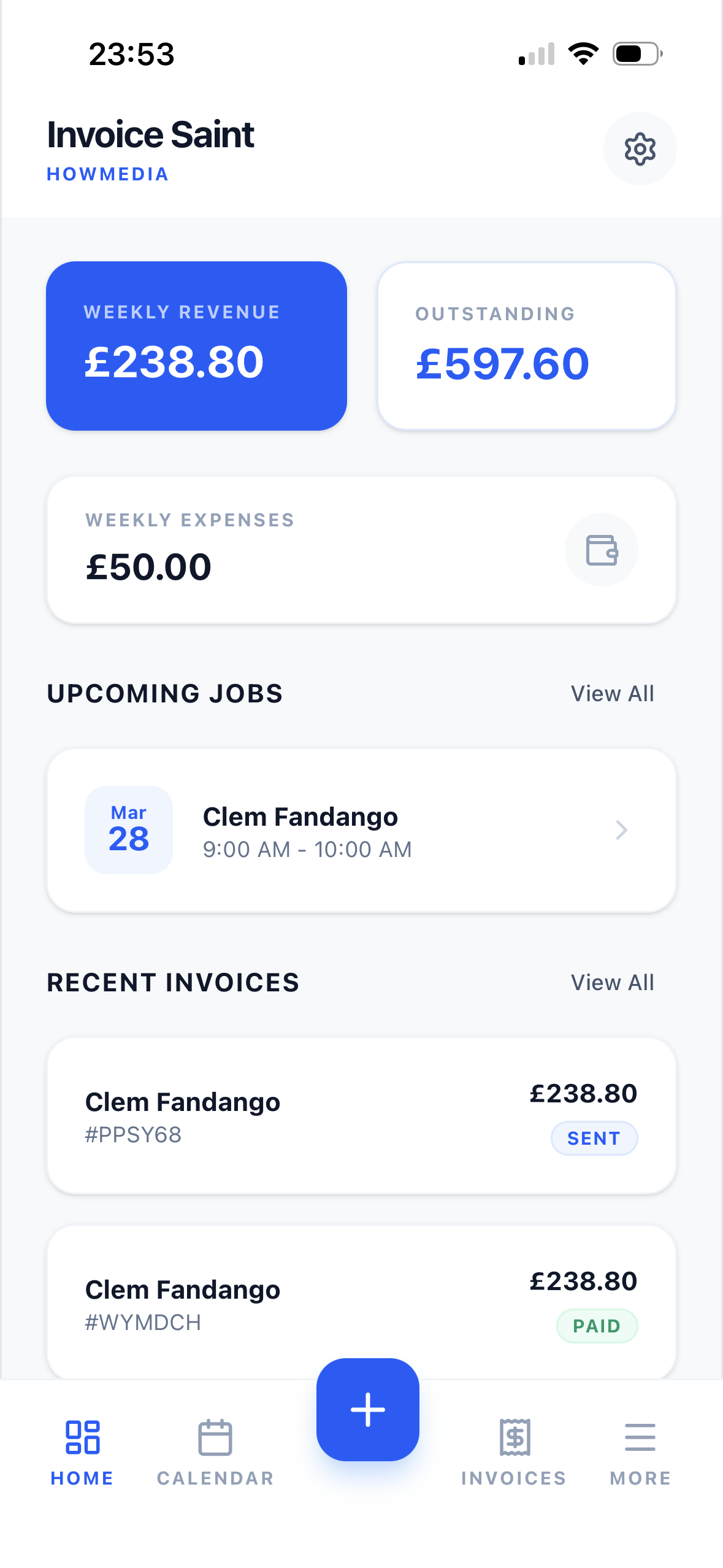723x1568 pixels.
Task: Switch to the INVOICES tab label
Action: click(513, 1478)
